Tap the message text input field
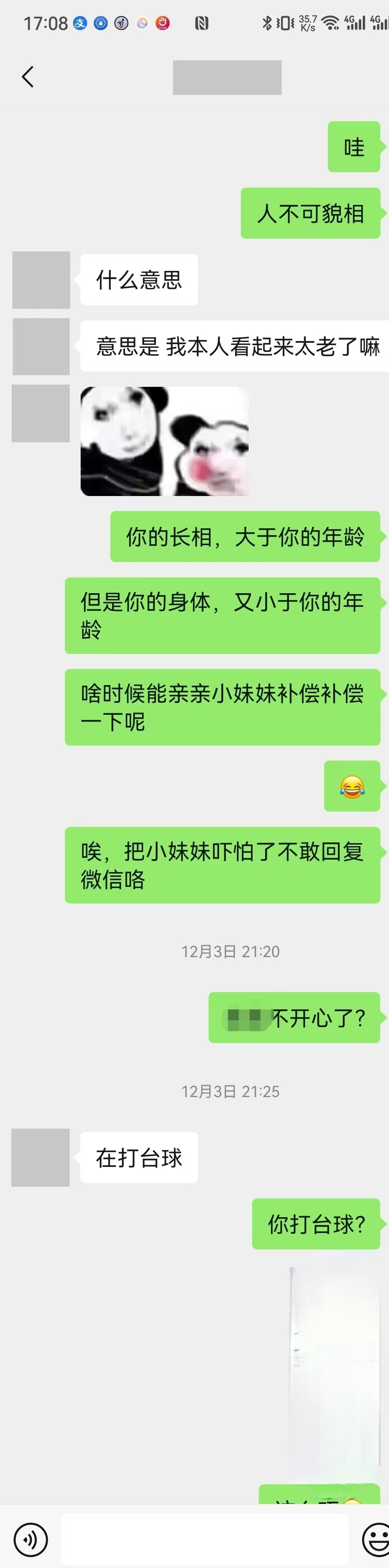Screen dimensions: 389x1568 (204, 1539)
